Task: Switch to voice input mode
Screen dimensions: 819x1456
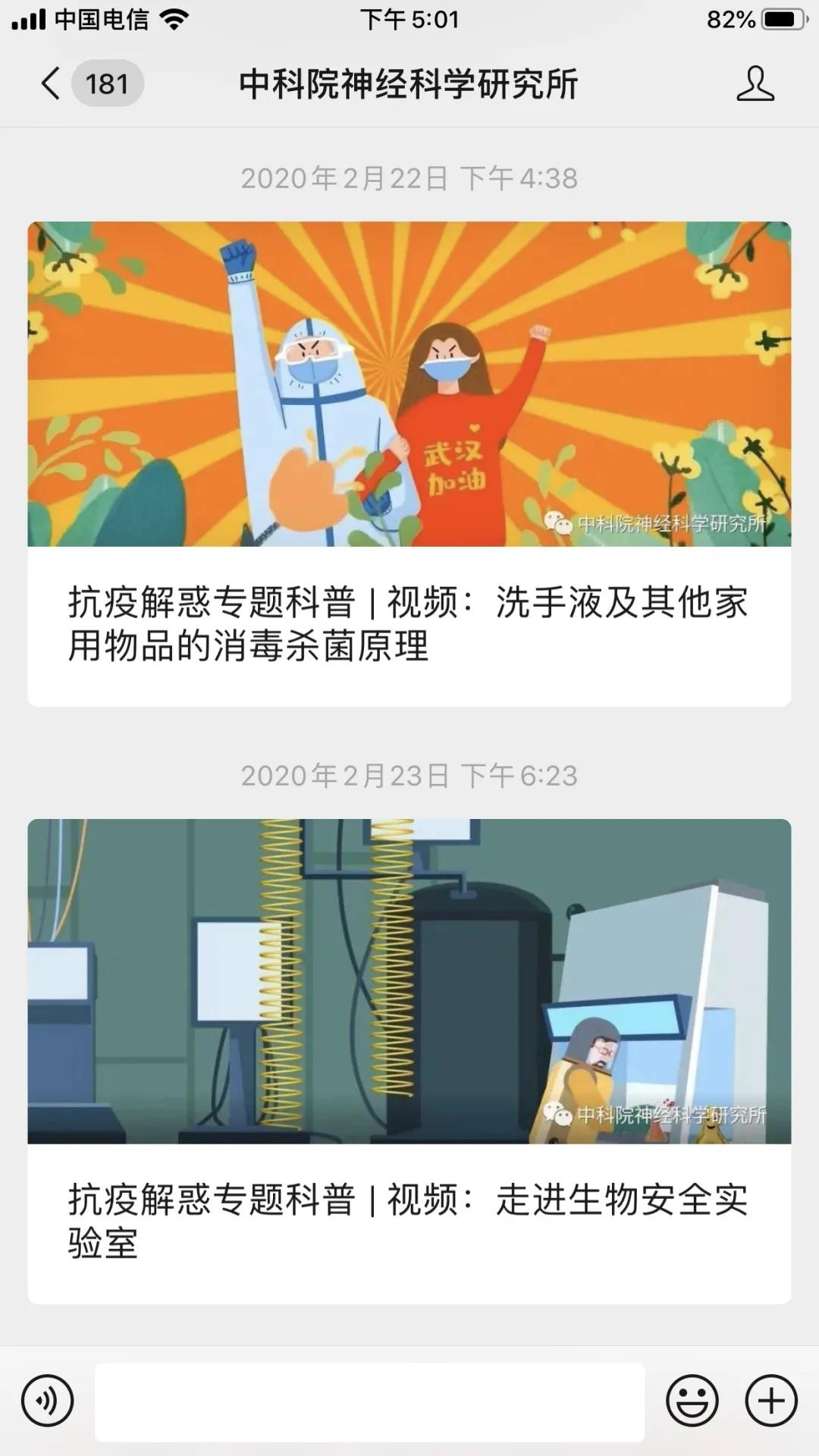Action: 48,1400
